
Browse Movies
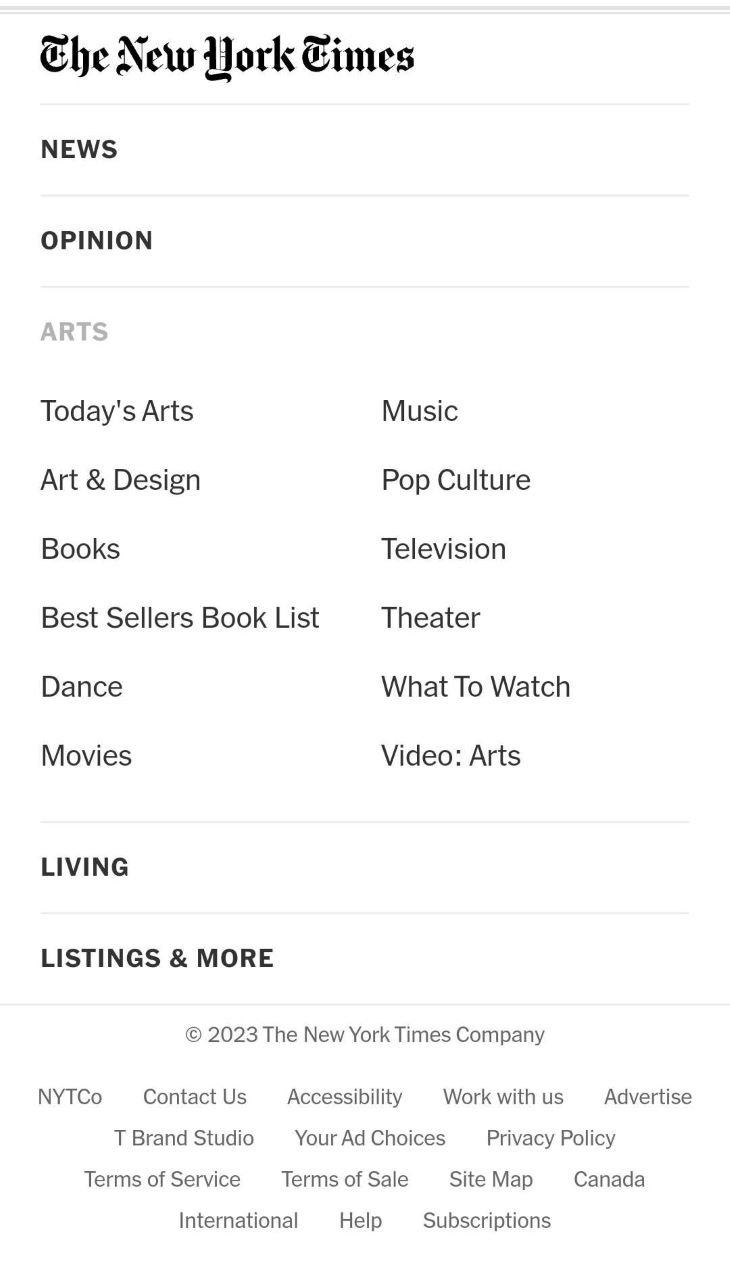click(x=86, y=755)
